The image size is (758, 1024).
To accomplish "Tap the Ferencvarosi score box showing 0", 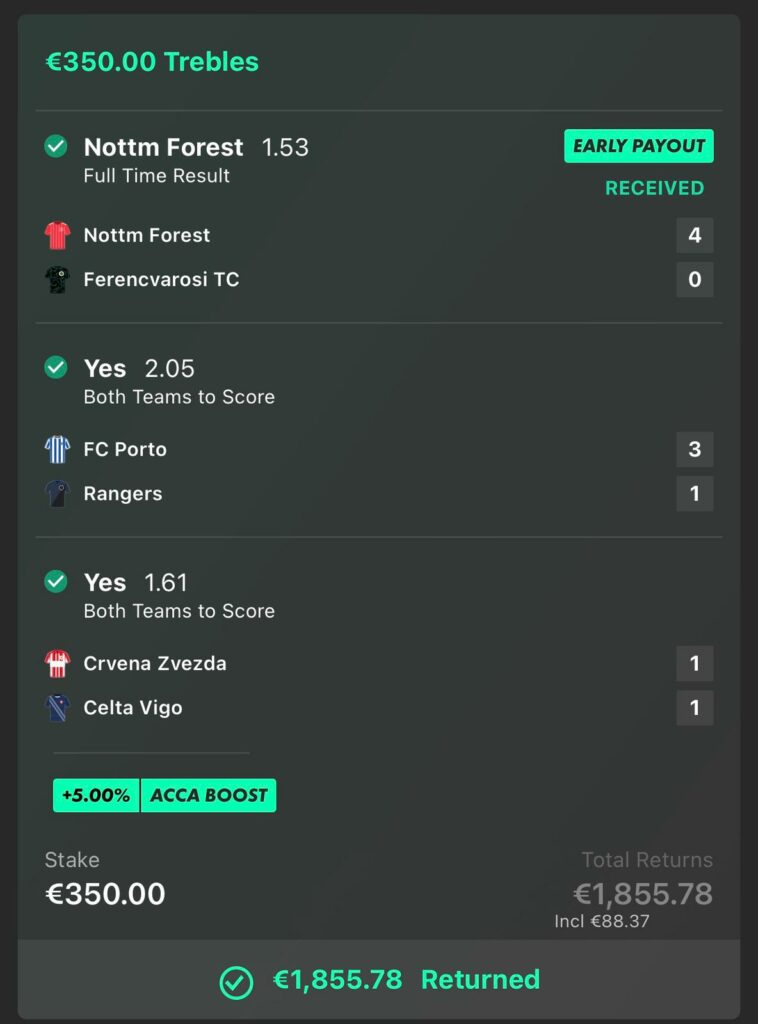I will [x=695, y=280].
